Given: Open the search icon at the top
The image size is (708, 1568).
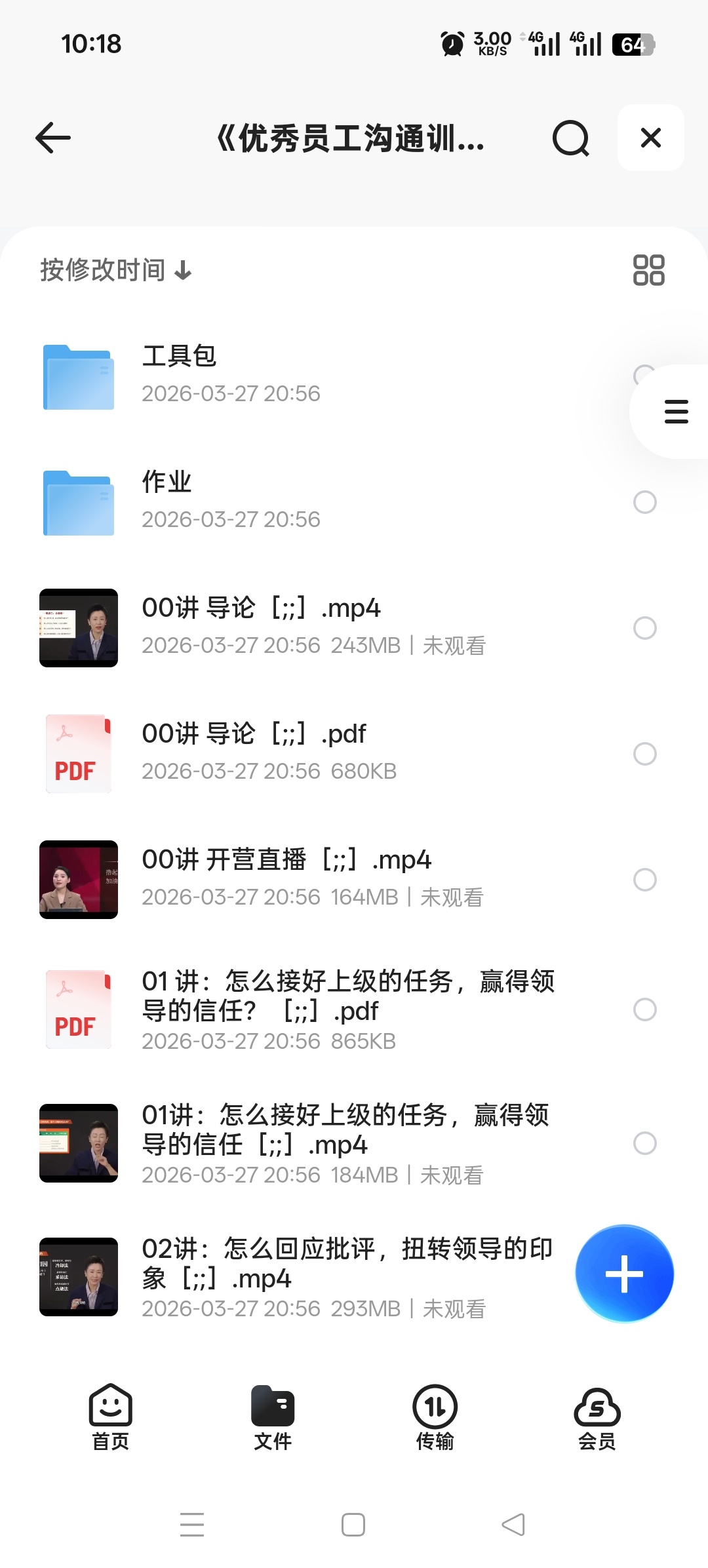Looking at the screenshot, I should [x=572, y=138].
